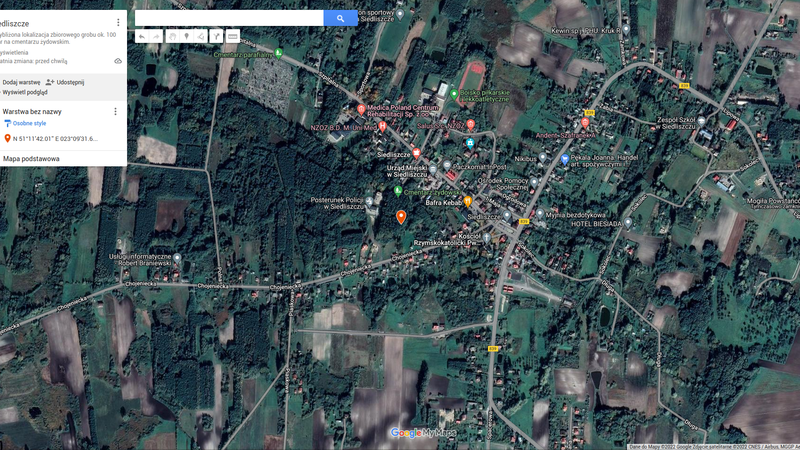Select the add directions tool
Image resolution: width=800 pixels, height=450 pixels.
point(217,37)
